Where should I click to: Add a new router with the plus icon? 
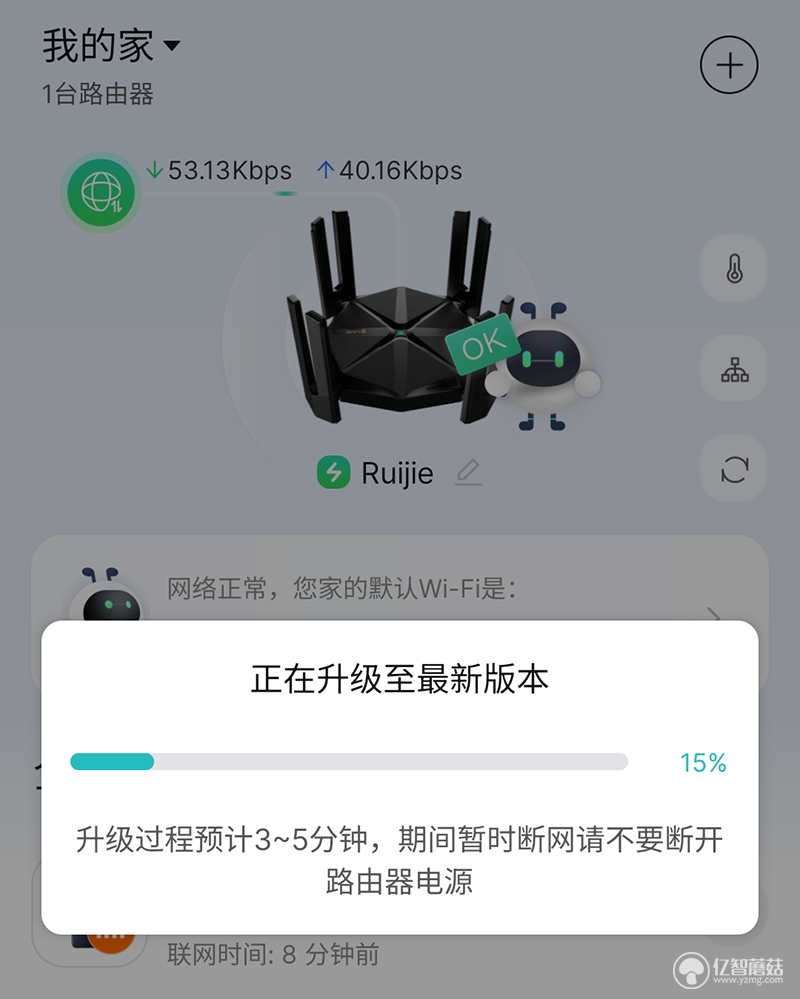pyautogui.click(x=729, y=66)
